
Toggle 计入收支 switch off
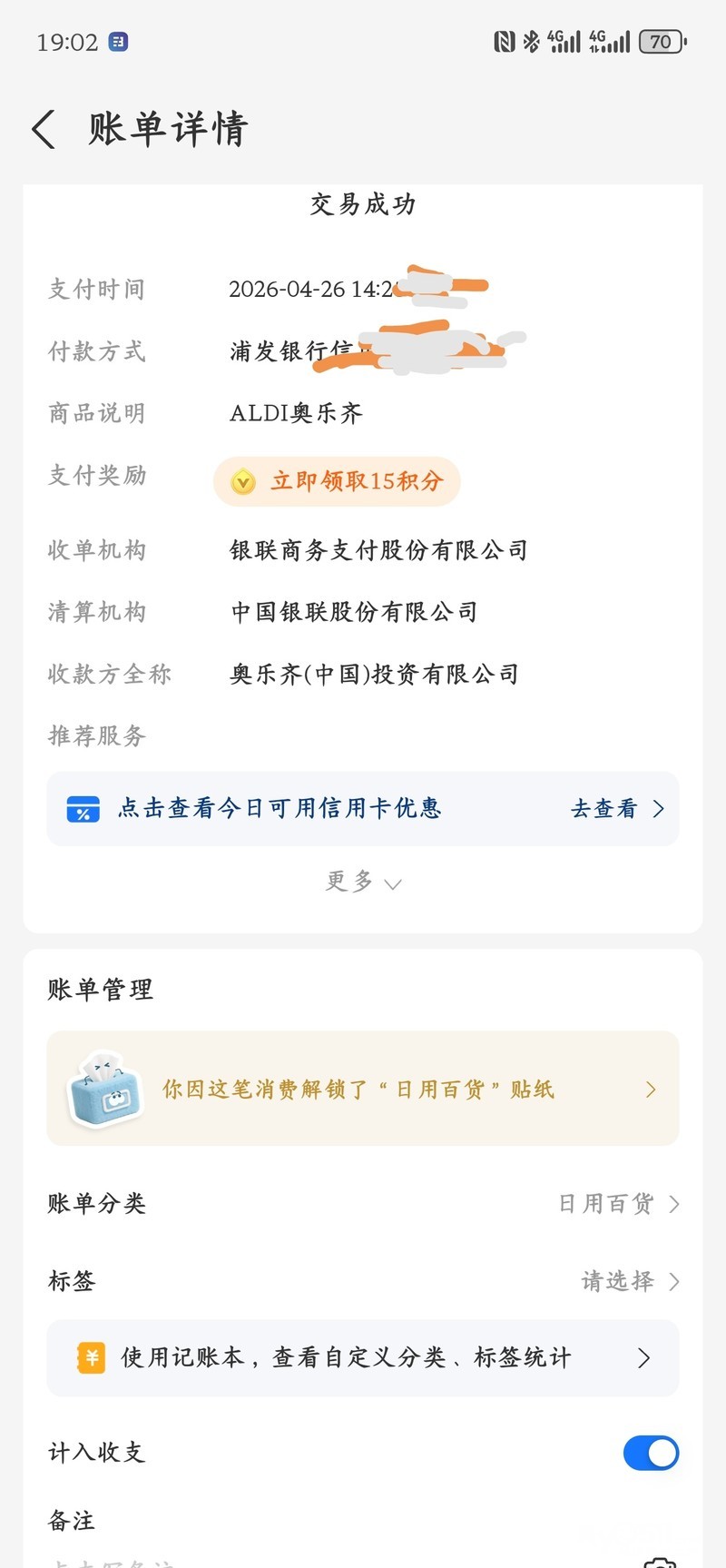pyautogui.click(x=651, y=1453)
